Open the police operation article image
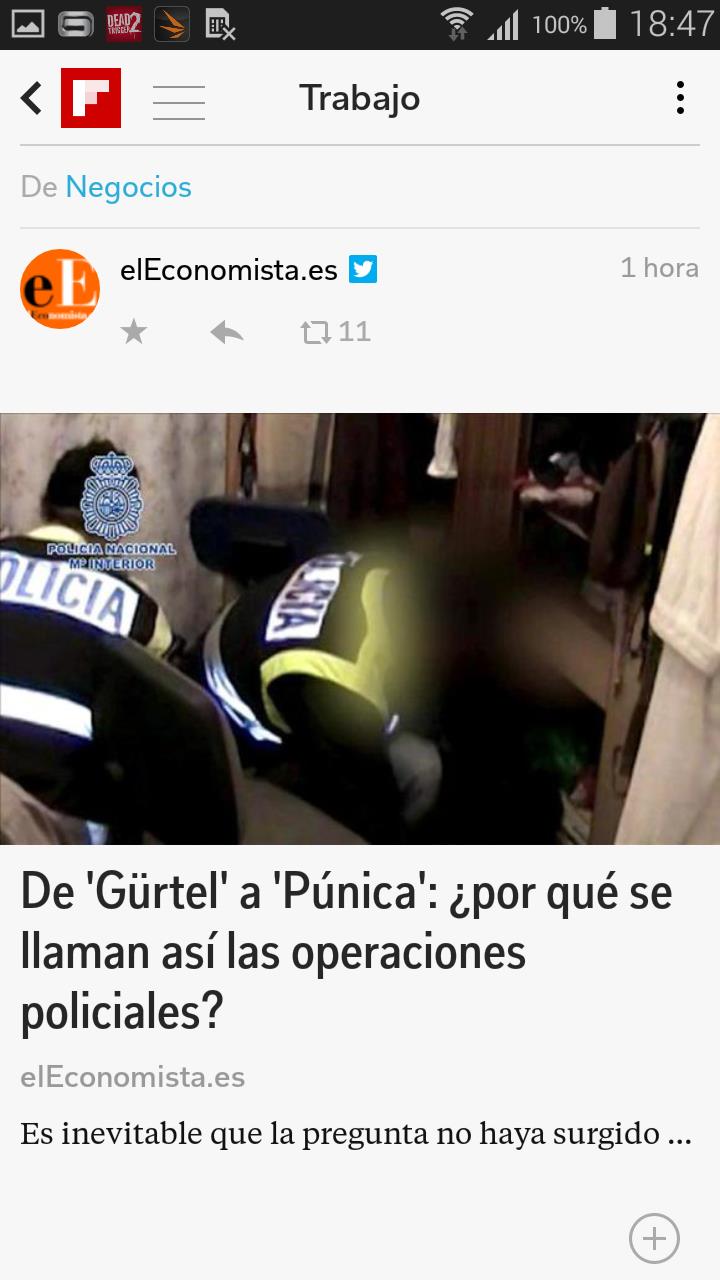The image size is (720, 1280). (x=360, y=628)
